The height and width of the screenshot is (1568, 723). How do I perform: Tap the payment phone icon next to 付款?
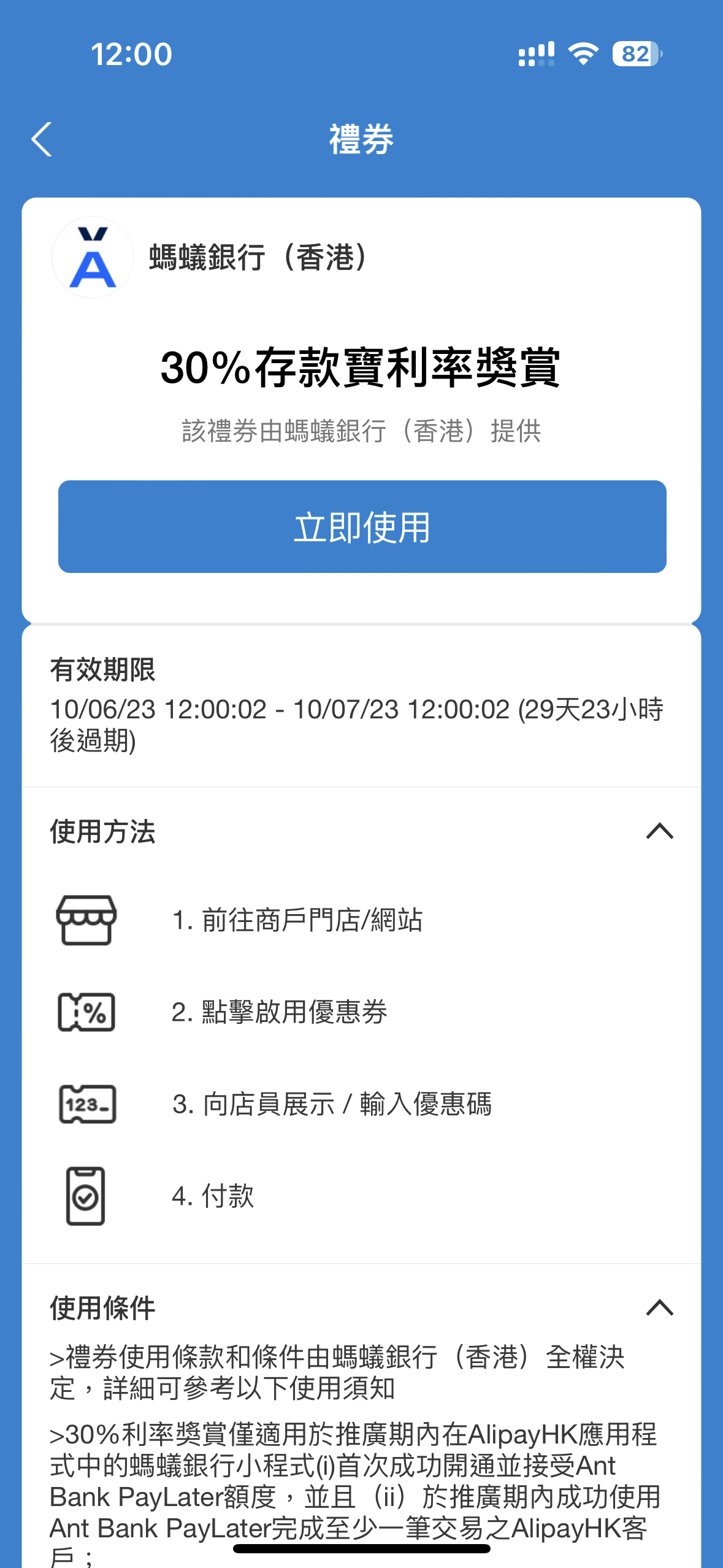tap(86, 1196)
